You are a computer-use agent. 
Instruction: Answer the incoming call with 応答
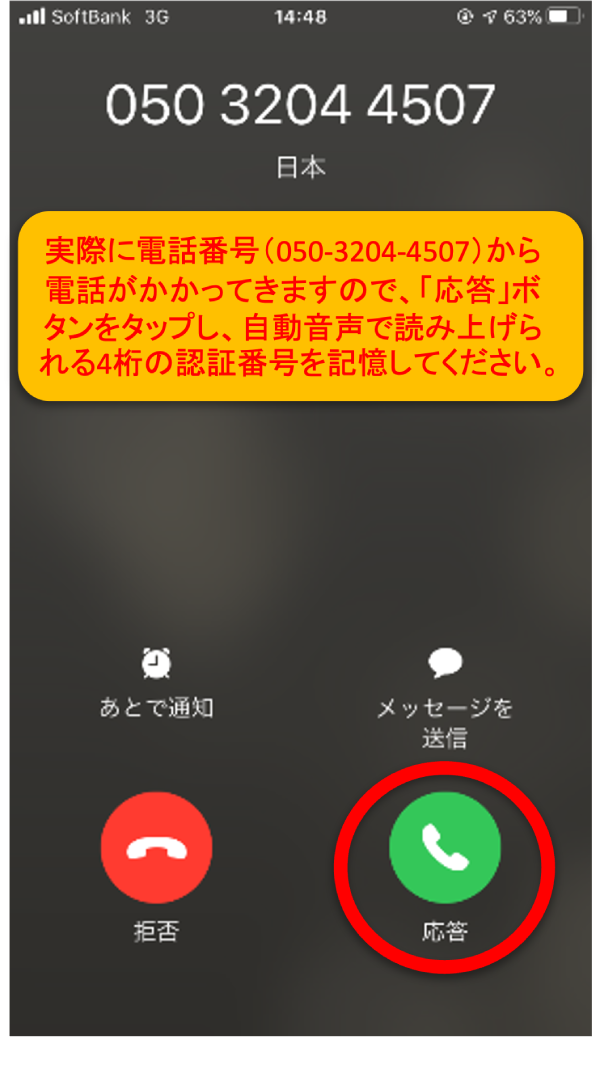444,847
